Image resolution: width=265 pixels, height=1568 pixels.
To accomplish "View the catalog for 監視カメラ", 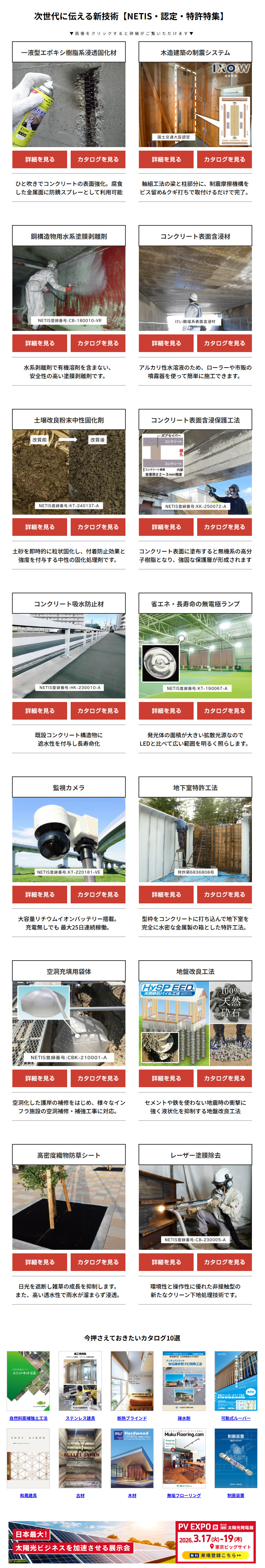I will pos(98,895).
